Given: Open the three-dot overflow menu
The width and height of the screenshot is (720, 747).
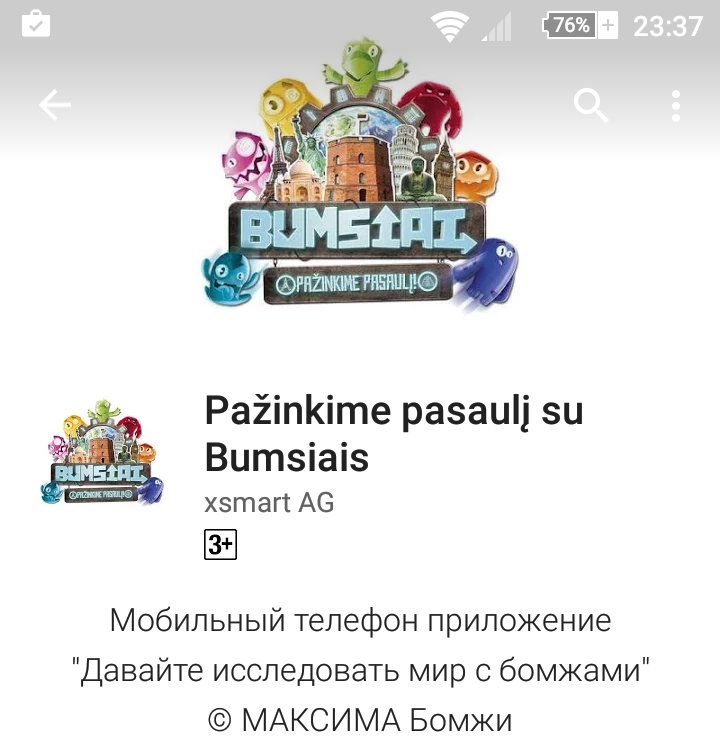Looking at the screenshot, I should [x=676, y=105].
